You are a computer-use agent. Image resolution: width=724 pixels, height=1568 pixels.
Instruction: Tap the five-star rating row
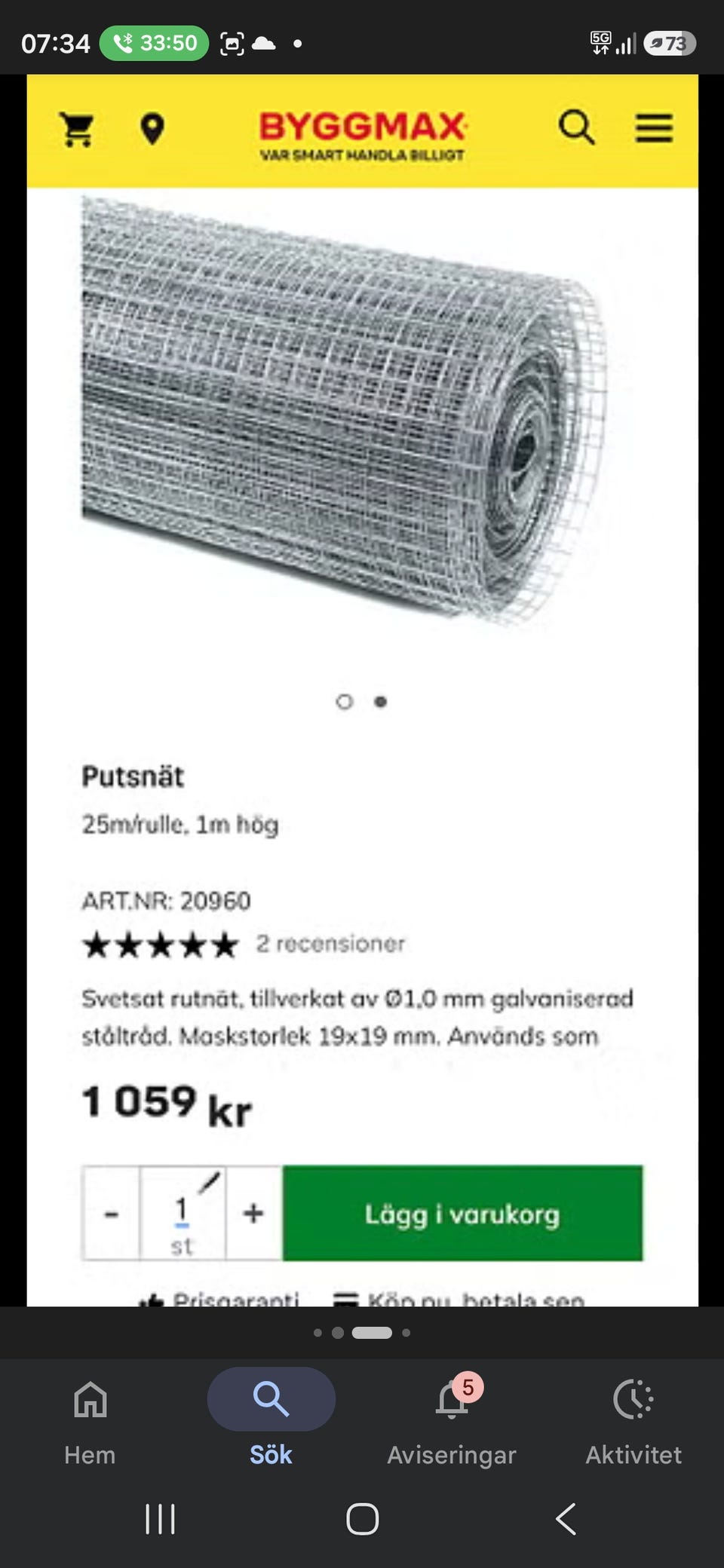tap(161, 943)
